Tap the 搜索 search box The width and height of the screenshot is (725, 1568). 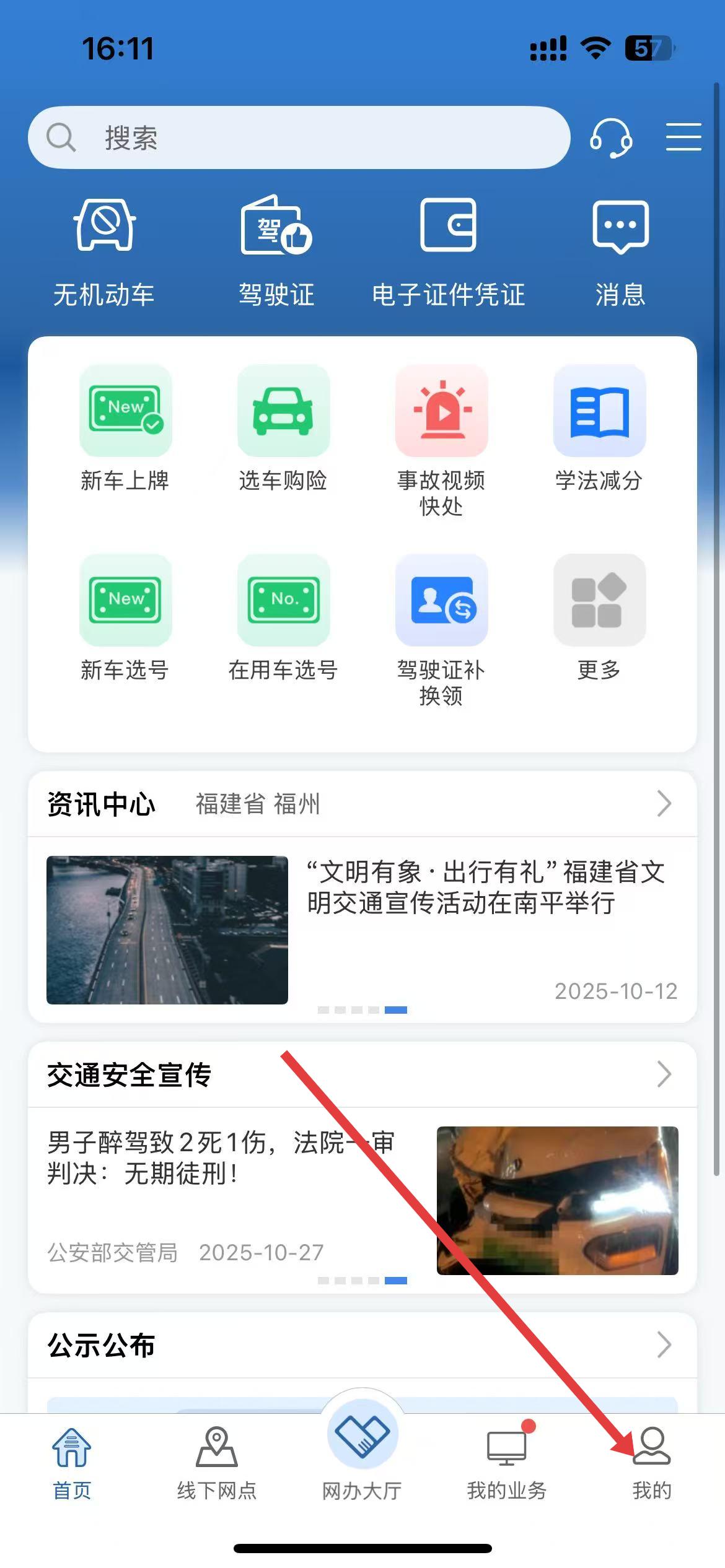297,137
